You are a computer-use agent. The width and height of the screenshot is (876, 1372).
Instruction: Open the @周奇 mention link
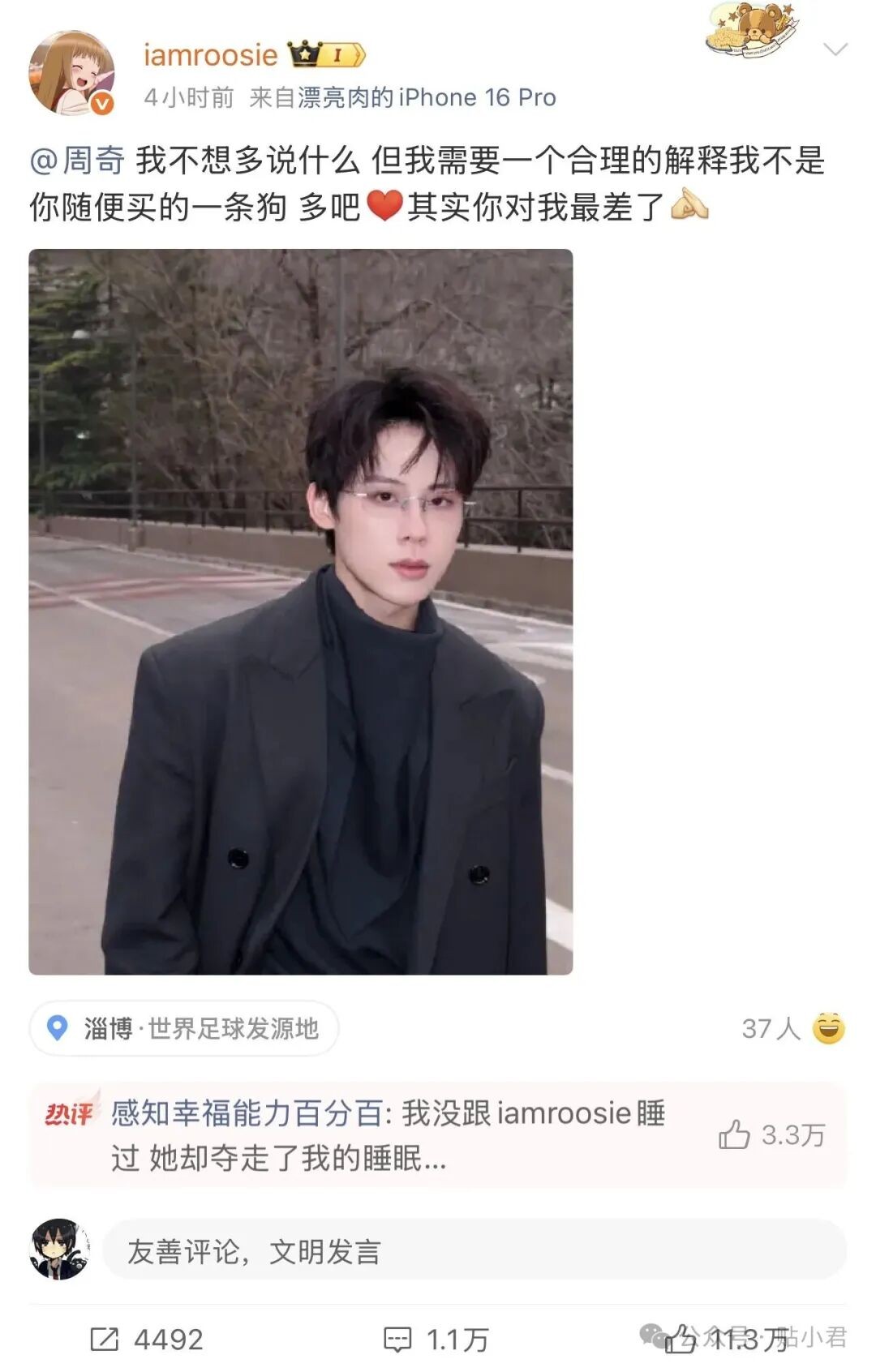pyautogui.click(x=78, y=161)
